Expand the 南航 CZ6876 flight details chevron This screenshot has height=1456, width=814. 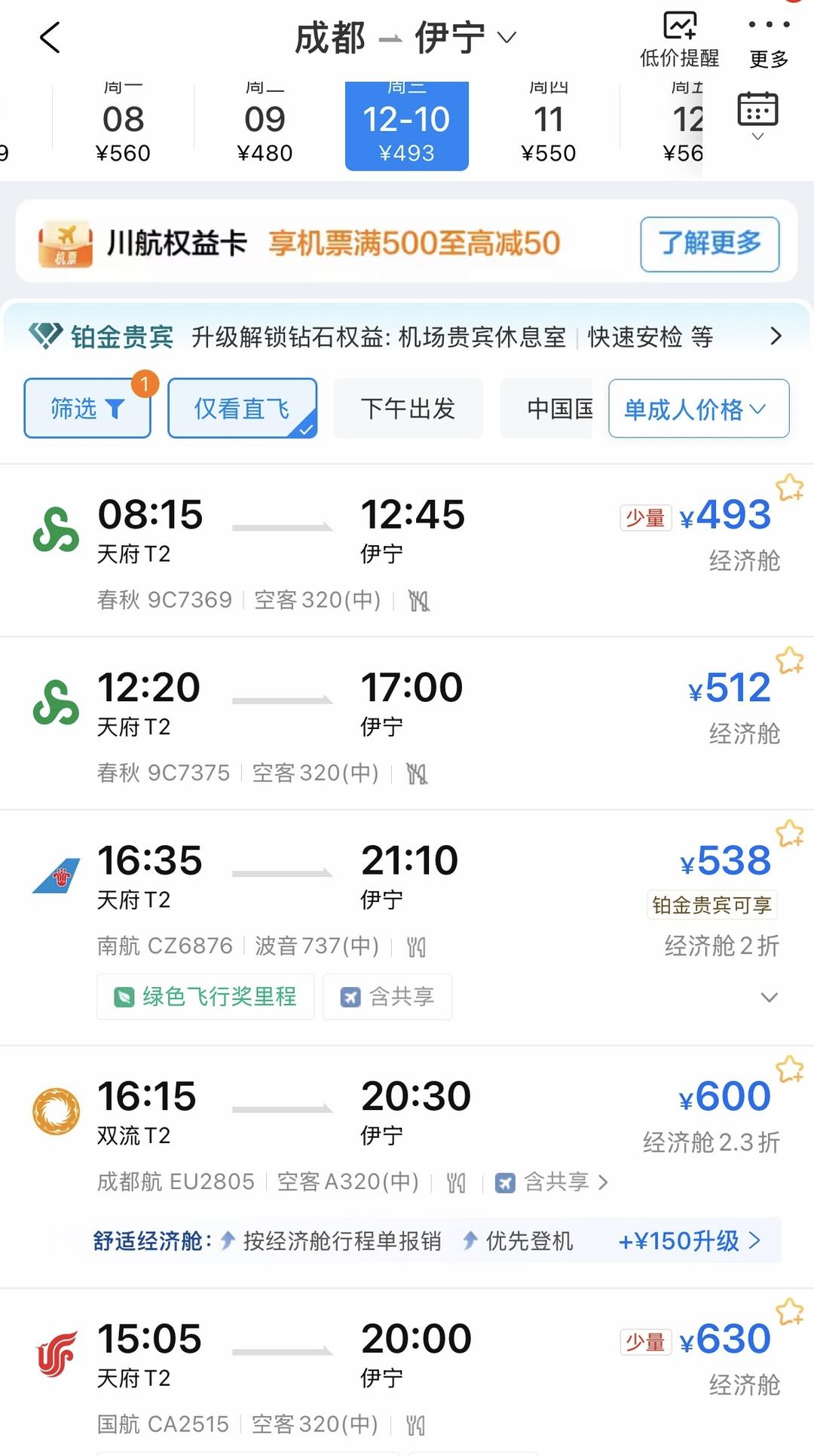pos(769,998)
